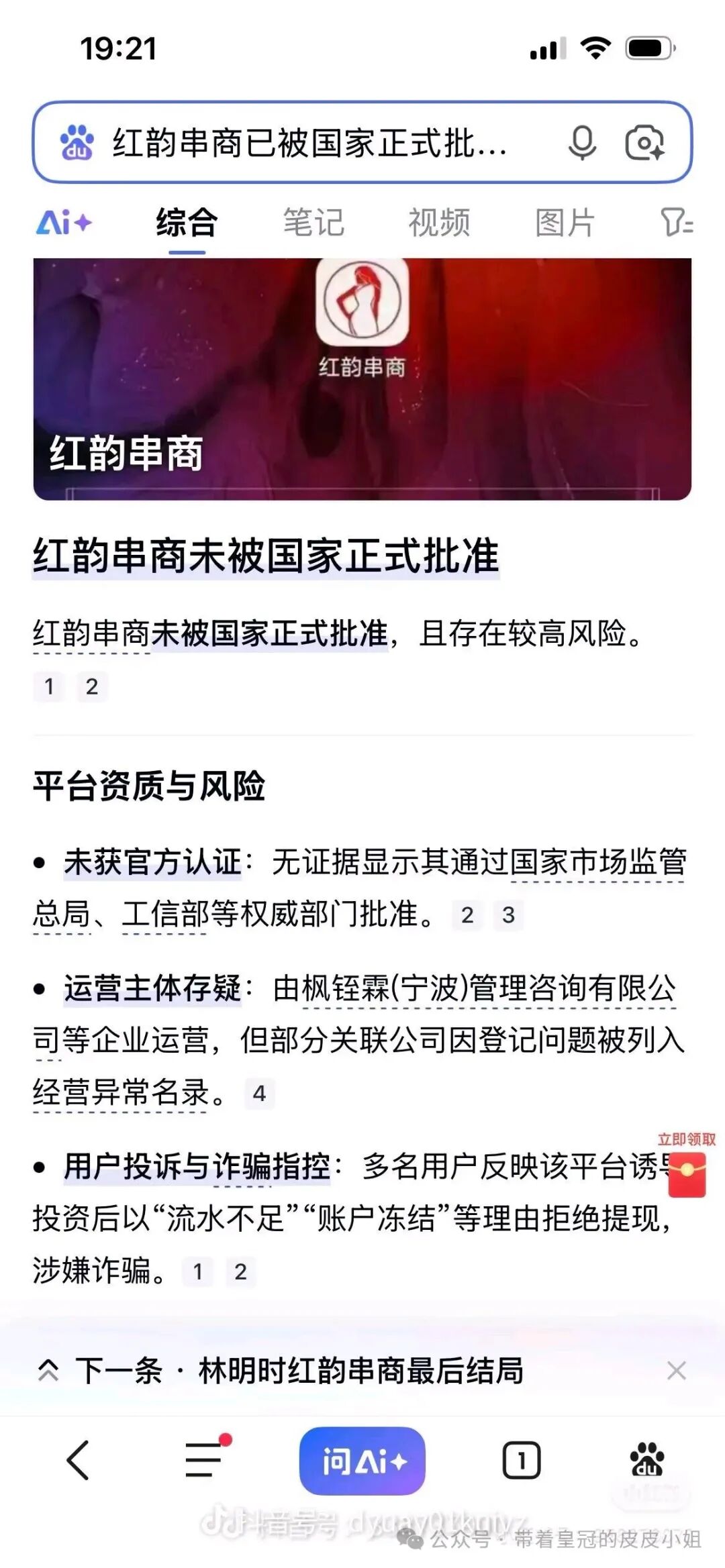Screen dimensions: 725x1568
Task: Open the bottom menu with red dot
Action: coord(205,1460)
